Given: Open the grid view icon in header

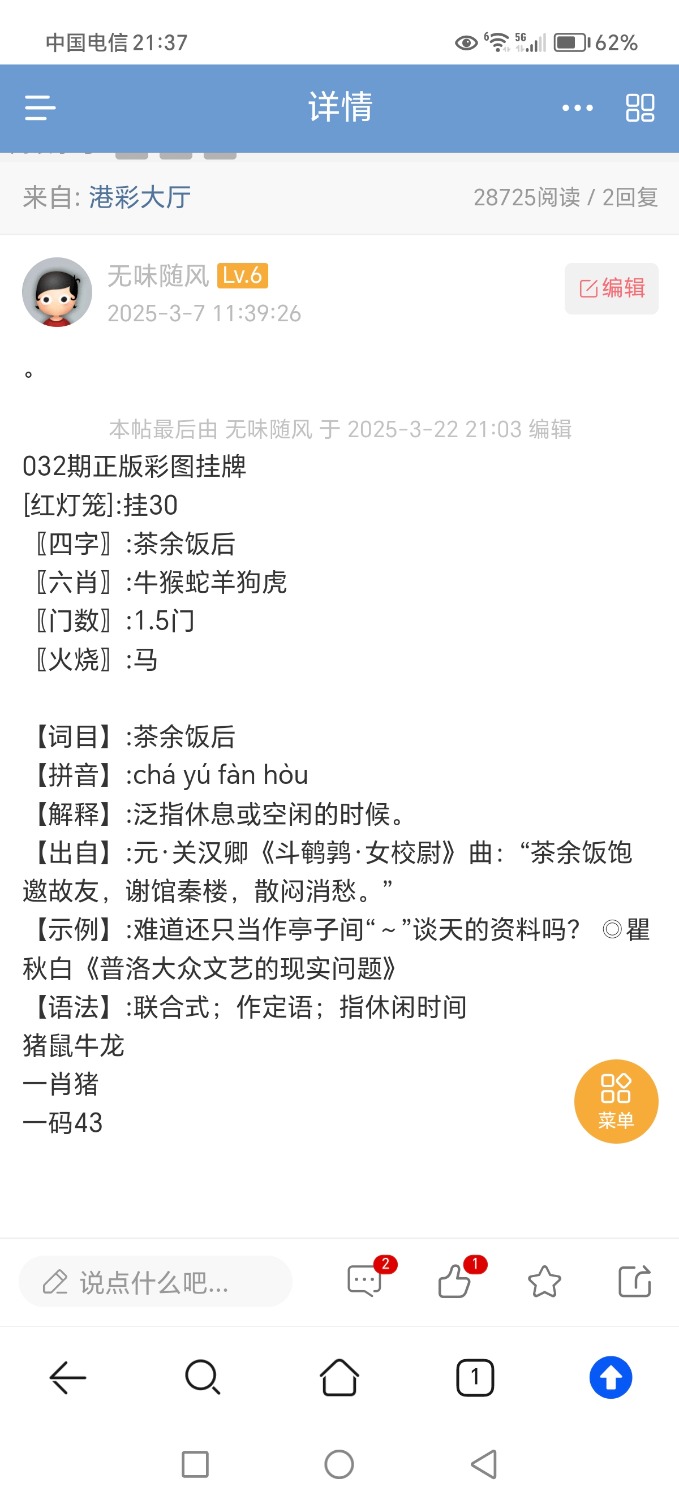Looking at the screenshot, I should pyautogui.click(x=640, y=108).
